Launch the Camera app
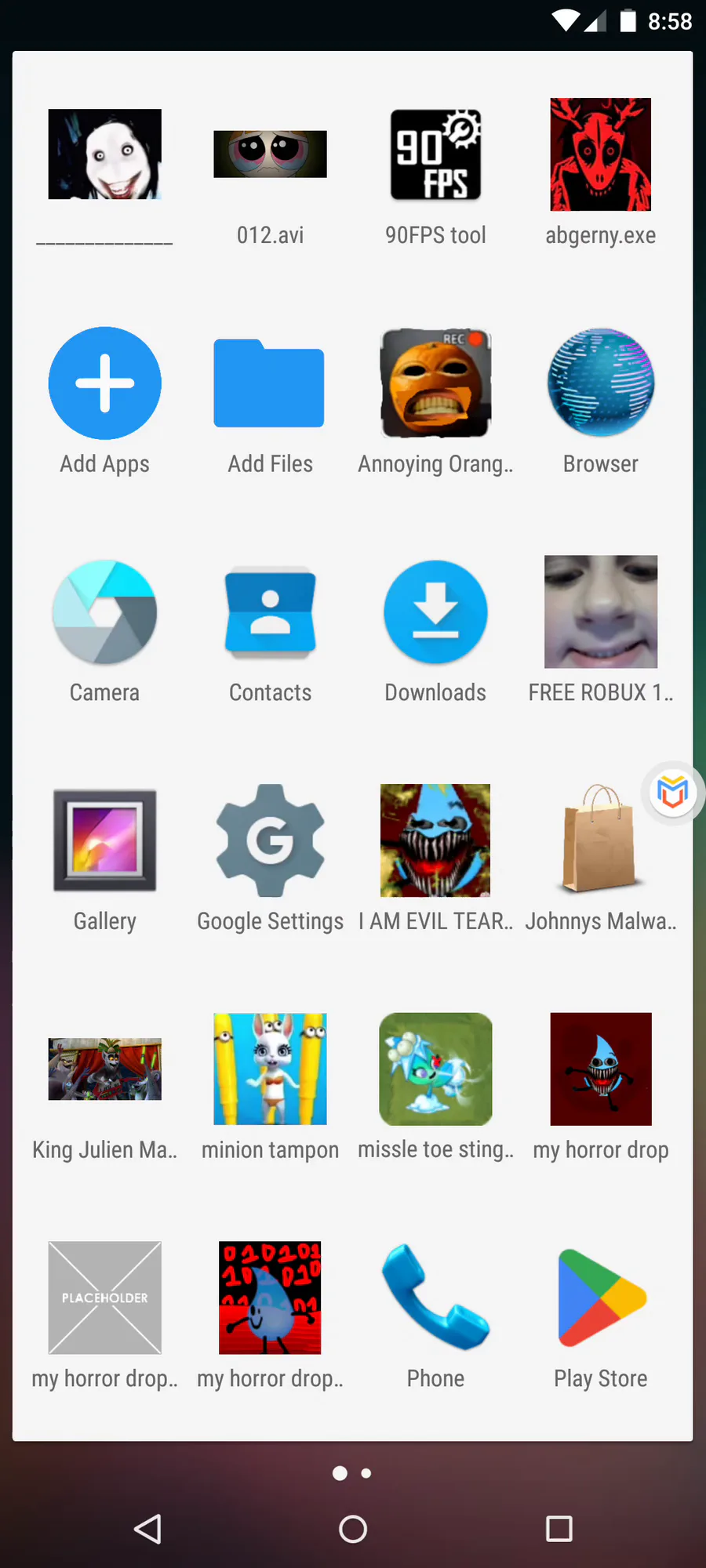This screenshot has width=706, height=1568. tap(105, 612)
